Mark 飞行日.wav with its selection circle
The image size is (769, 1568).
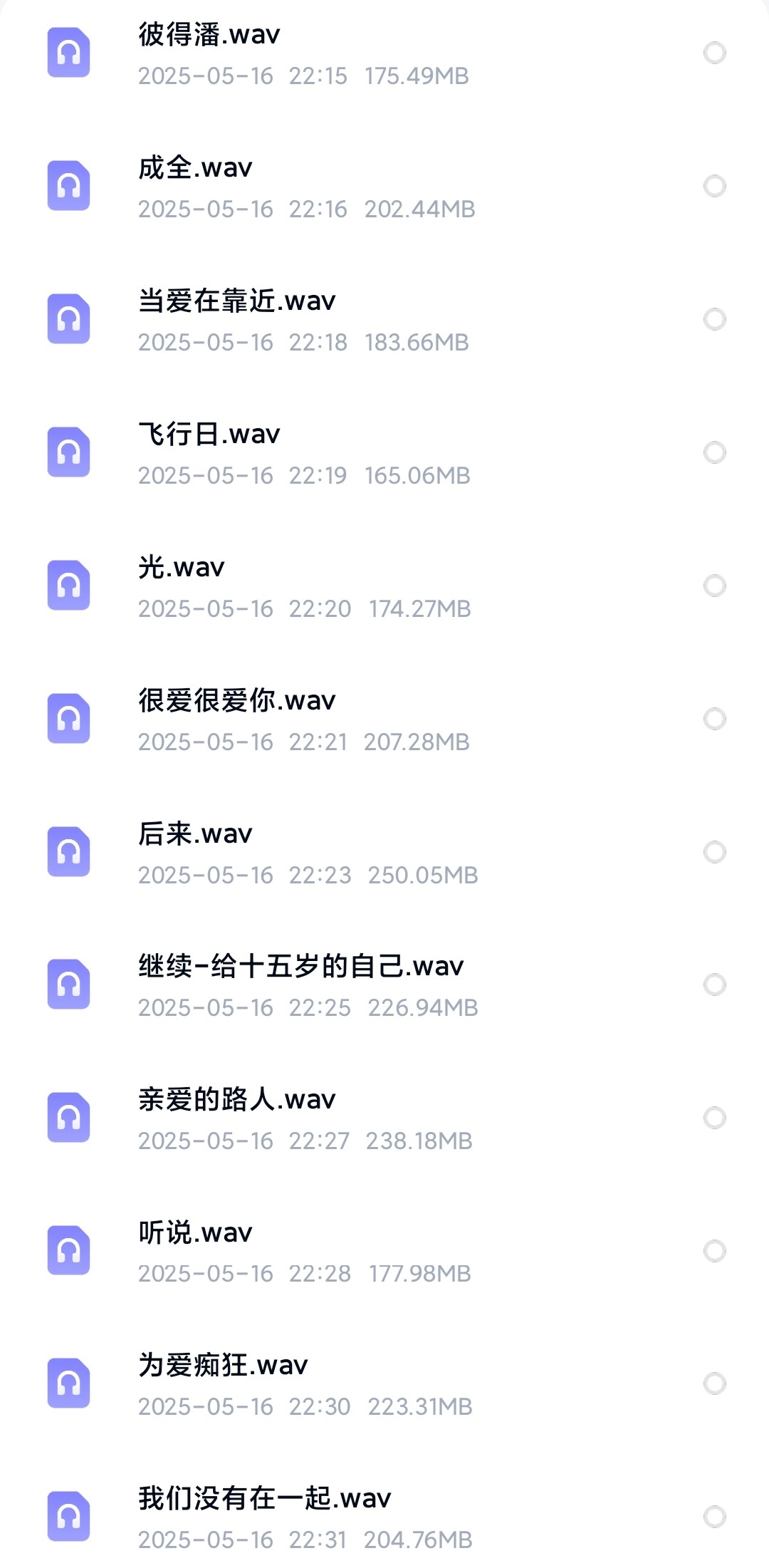tap(714, 452)
